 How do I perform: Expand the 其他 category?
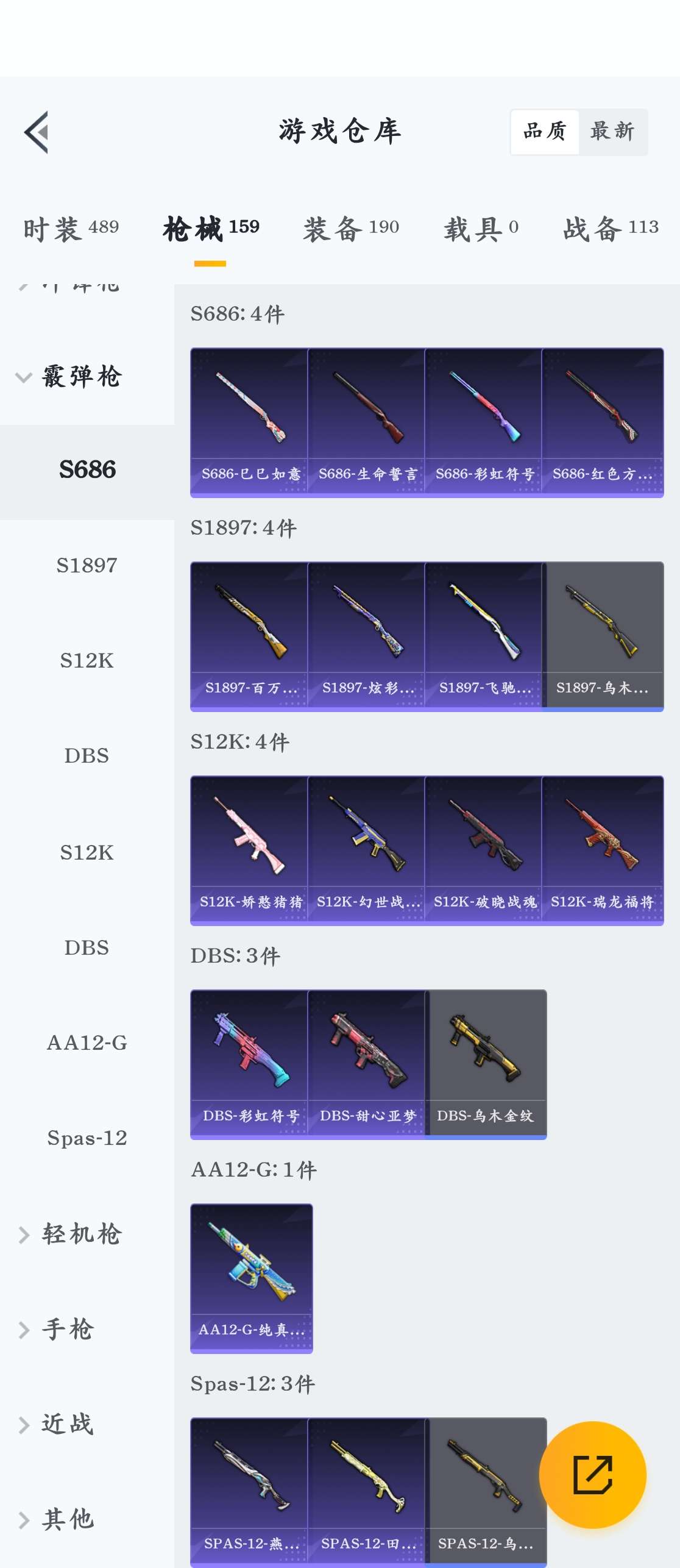(67, 1519)
